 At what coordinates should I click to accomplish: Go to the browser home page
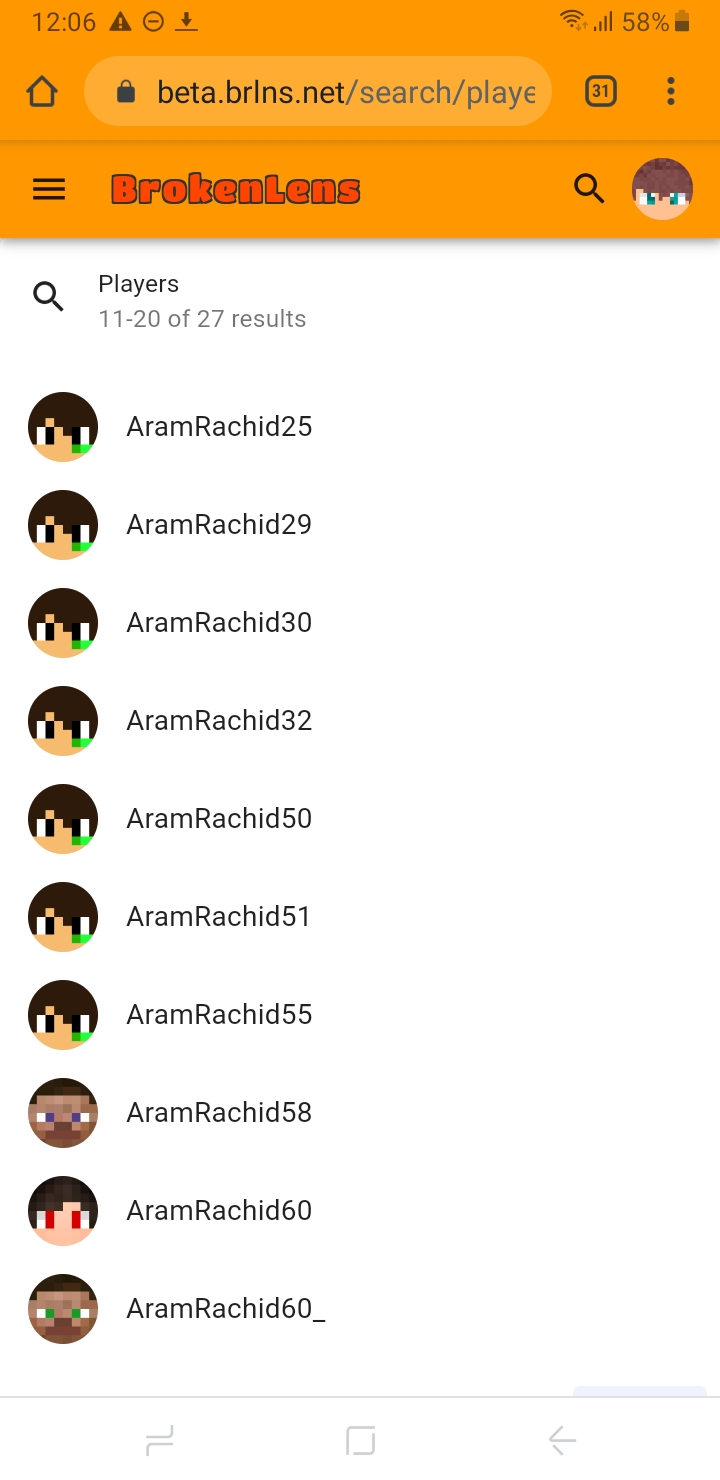(x=42, y=92)
